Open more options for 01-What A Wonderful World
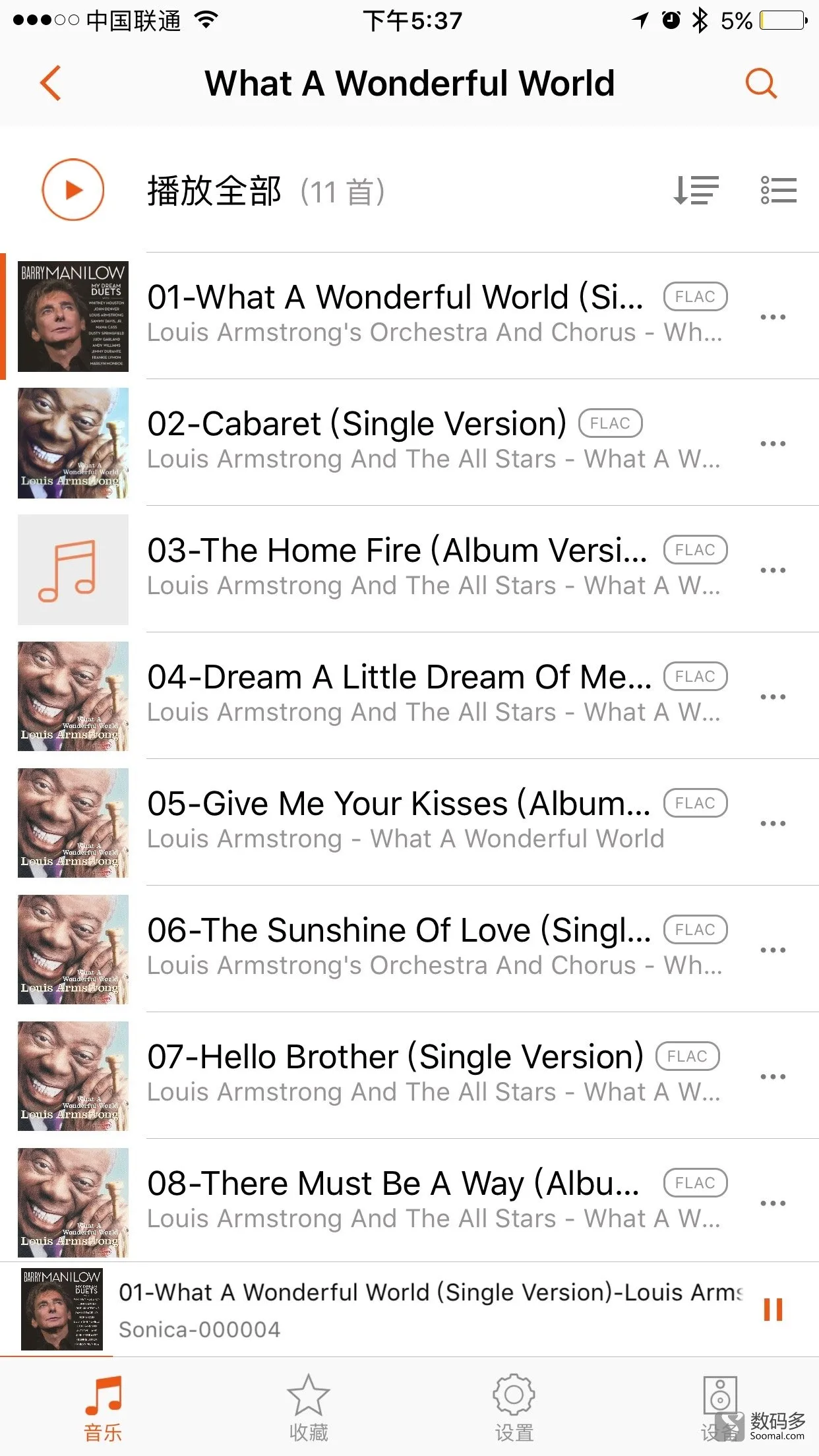This screenshot has height=1456, width=819. (x=773, y=317)
